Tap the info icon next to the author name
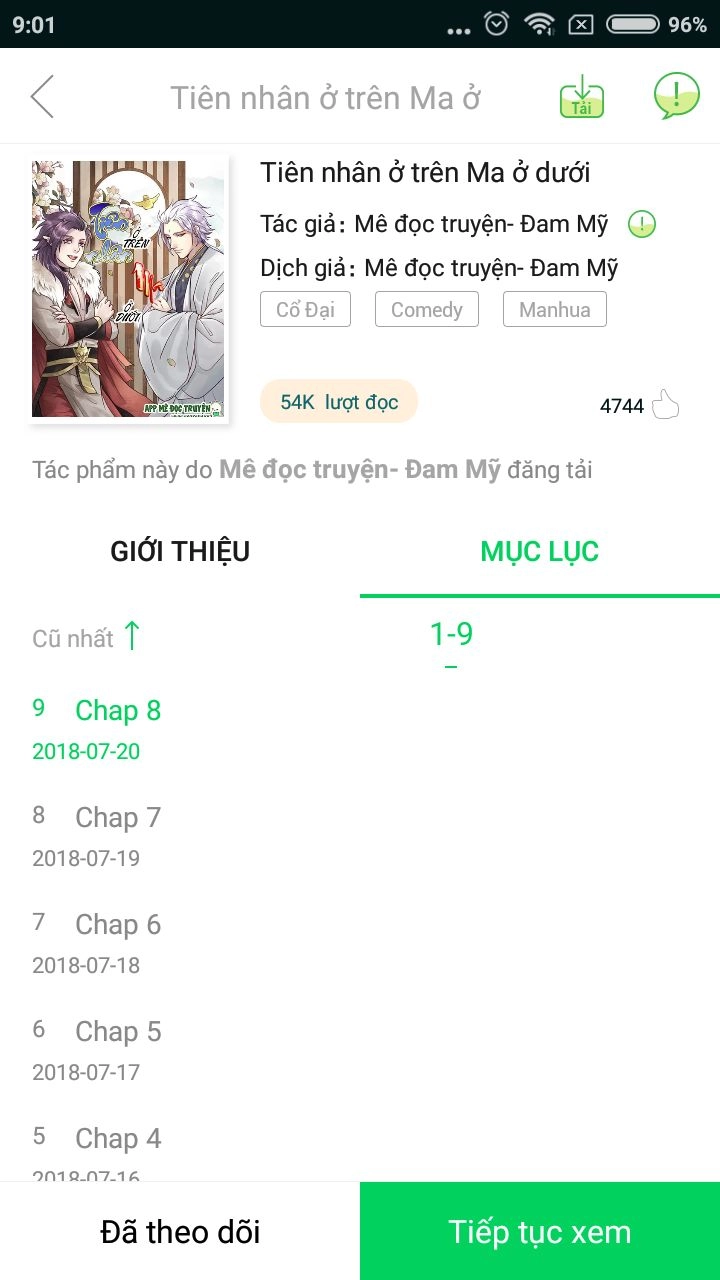 click(641, 224)
